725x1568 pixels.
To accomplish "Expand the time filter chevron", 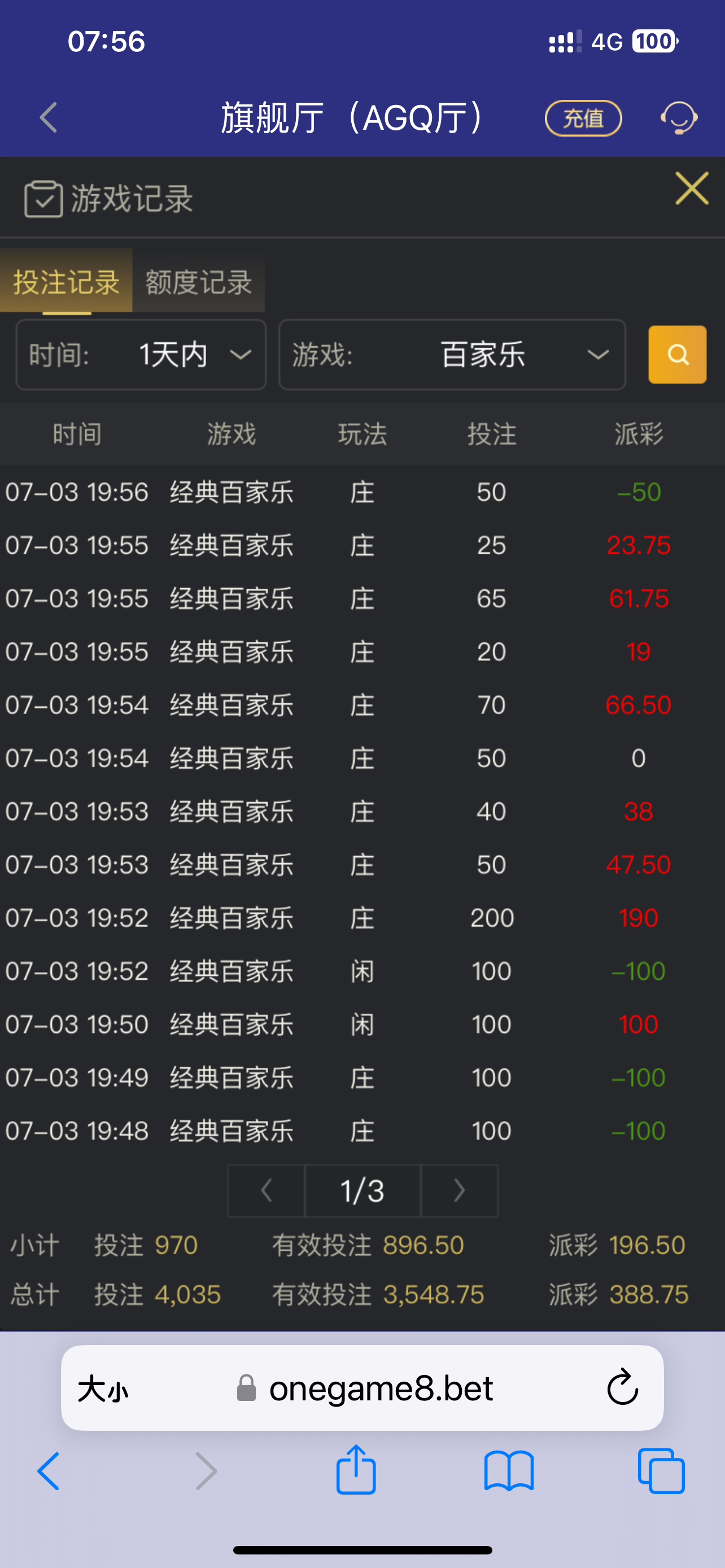I will 242,355.
